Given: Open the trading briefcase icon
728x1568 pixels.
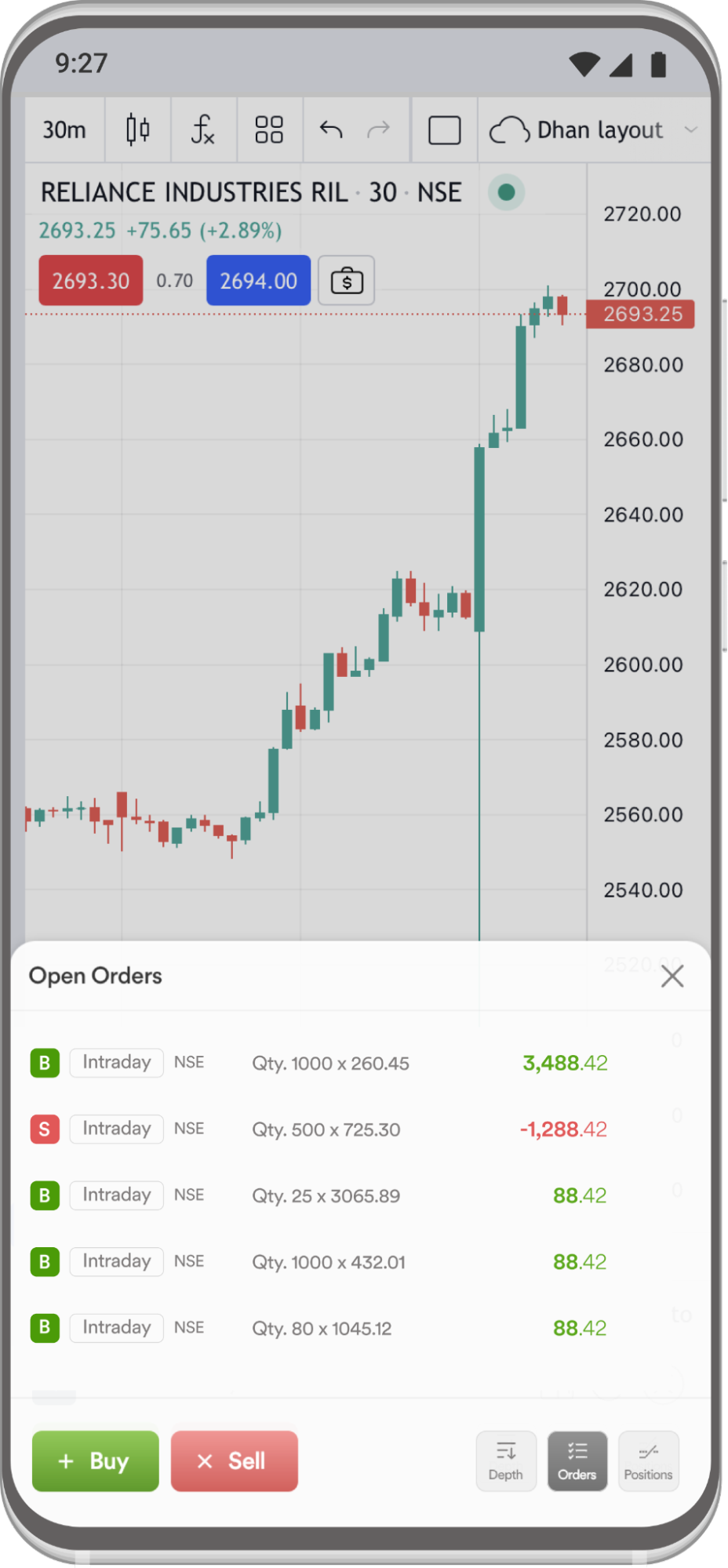Looking at the screenshot, I should (x=347, y=280).
